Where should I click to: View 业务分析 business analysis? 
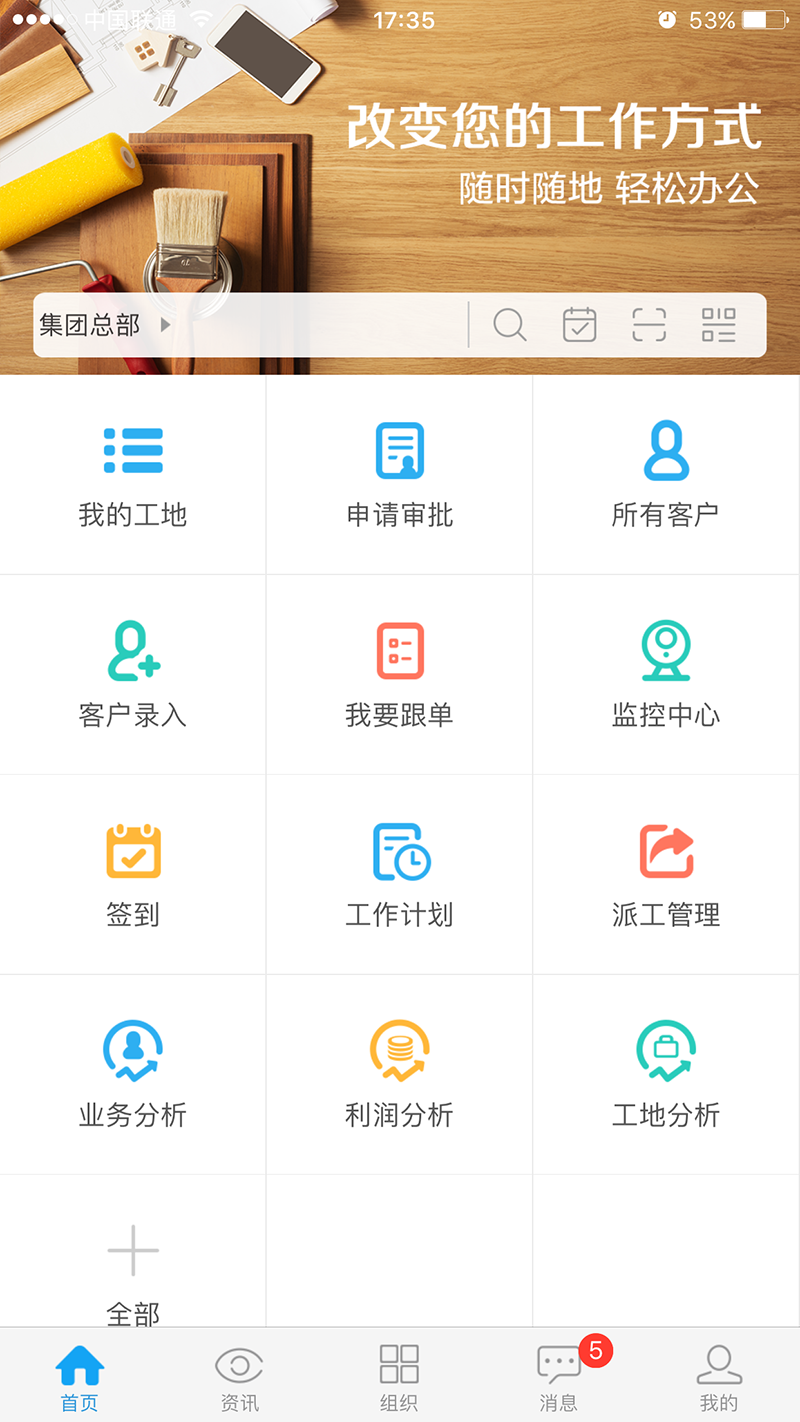pyautogui.click(x=132, y=1073)
